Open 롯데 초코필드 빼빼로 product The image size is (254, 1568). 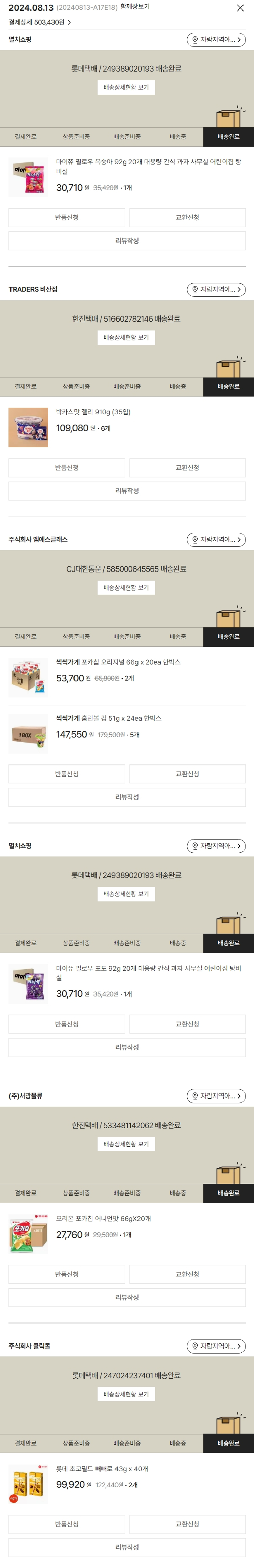coord(102,1469)
